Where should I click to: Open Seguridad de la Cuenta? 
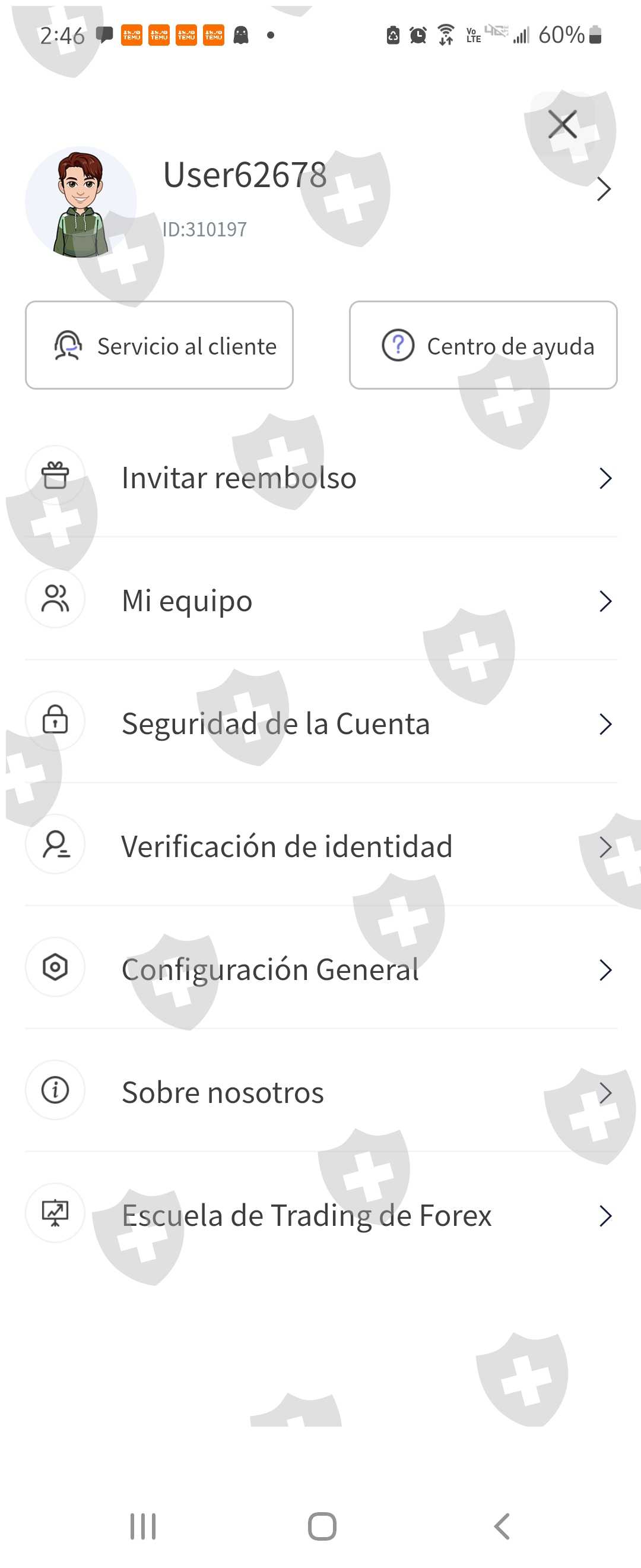point(320,724)
